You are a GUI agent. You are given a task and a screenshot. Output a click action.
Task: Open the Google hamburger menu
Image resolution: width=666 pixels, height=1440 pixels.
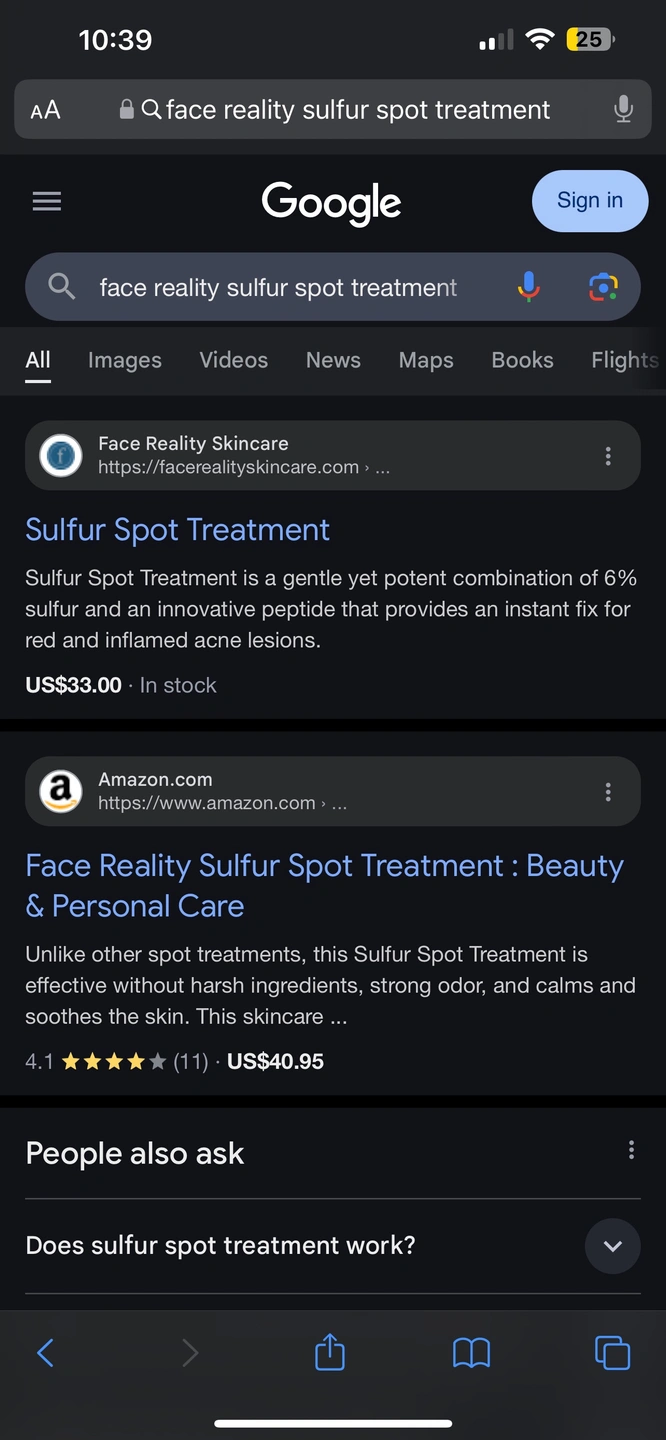(47, 201)
